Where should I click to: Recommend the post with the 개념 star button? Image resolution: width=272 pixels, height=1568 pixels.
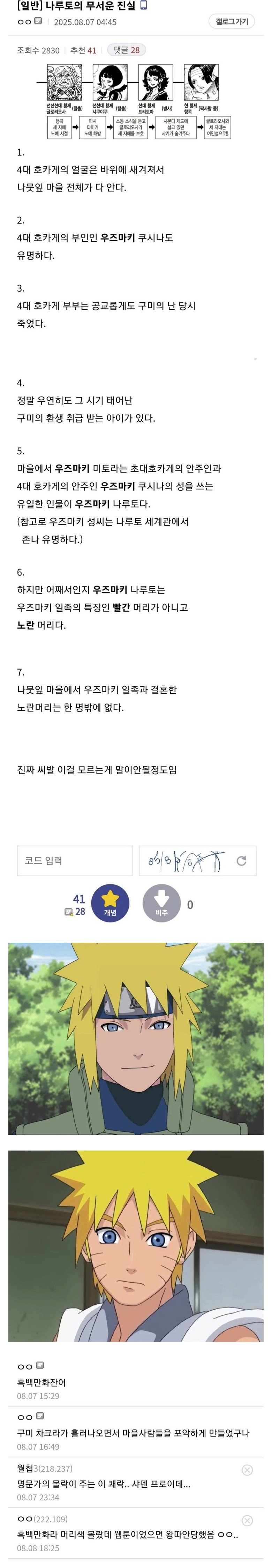pos(110,904)
